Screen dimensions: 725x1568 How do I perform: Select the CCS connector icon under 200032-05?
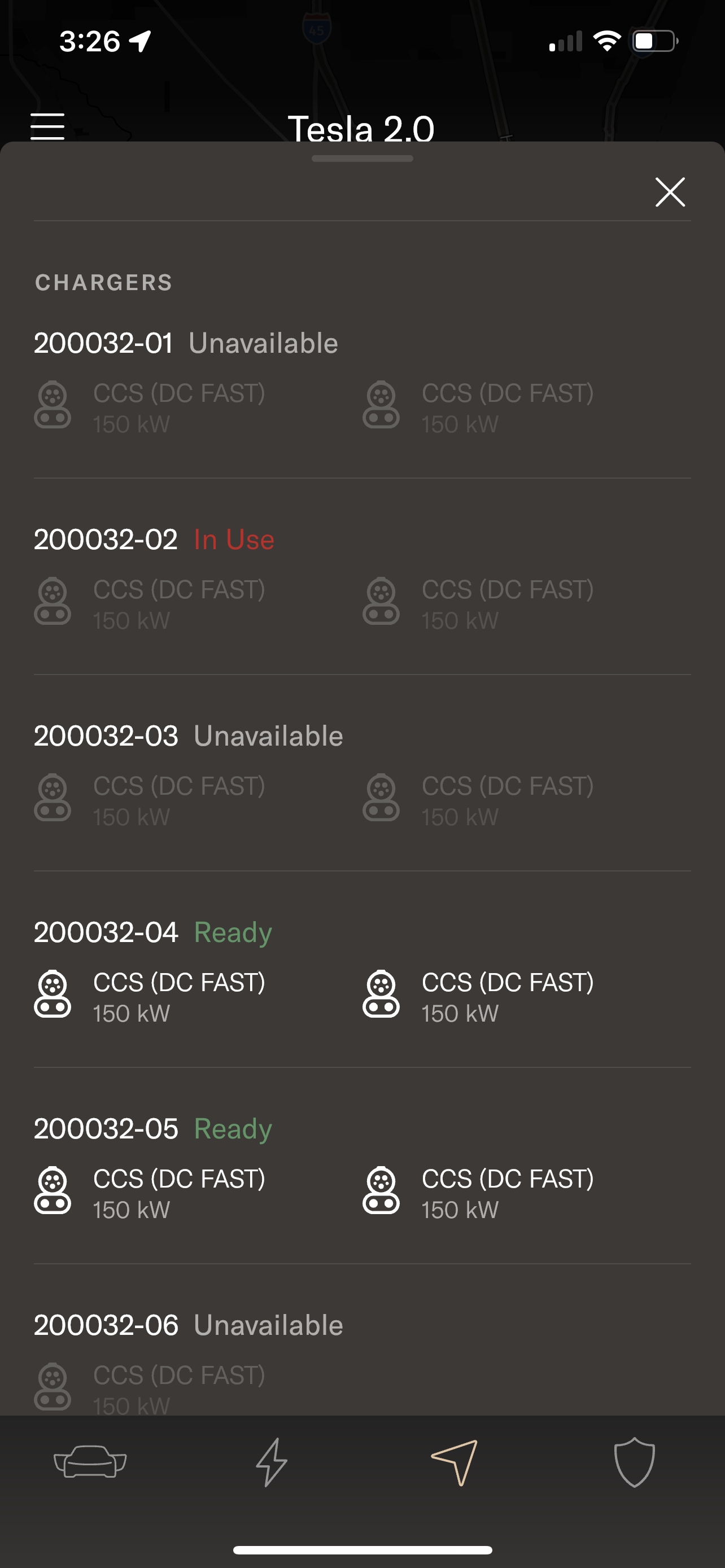53,1193
